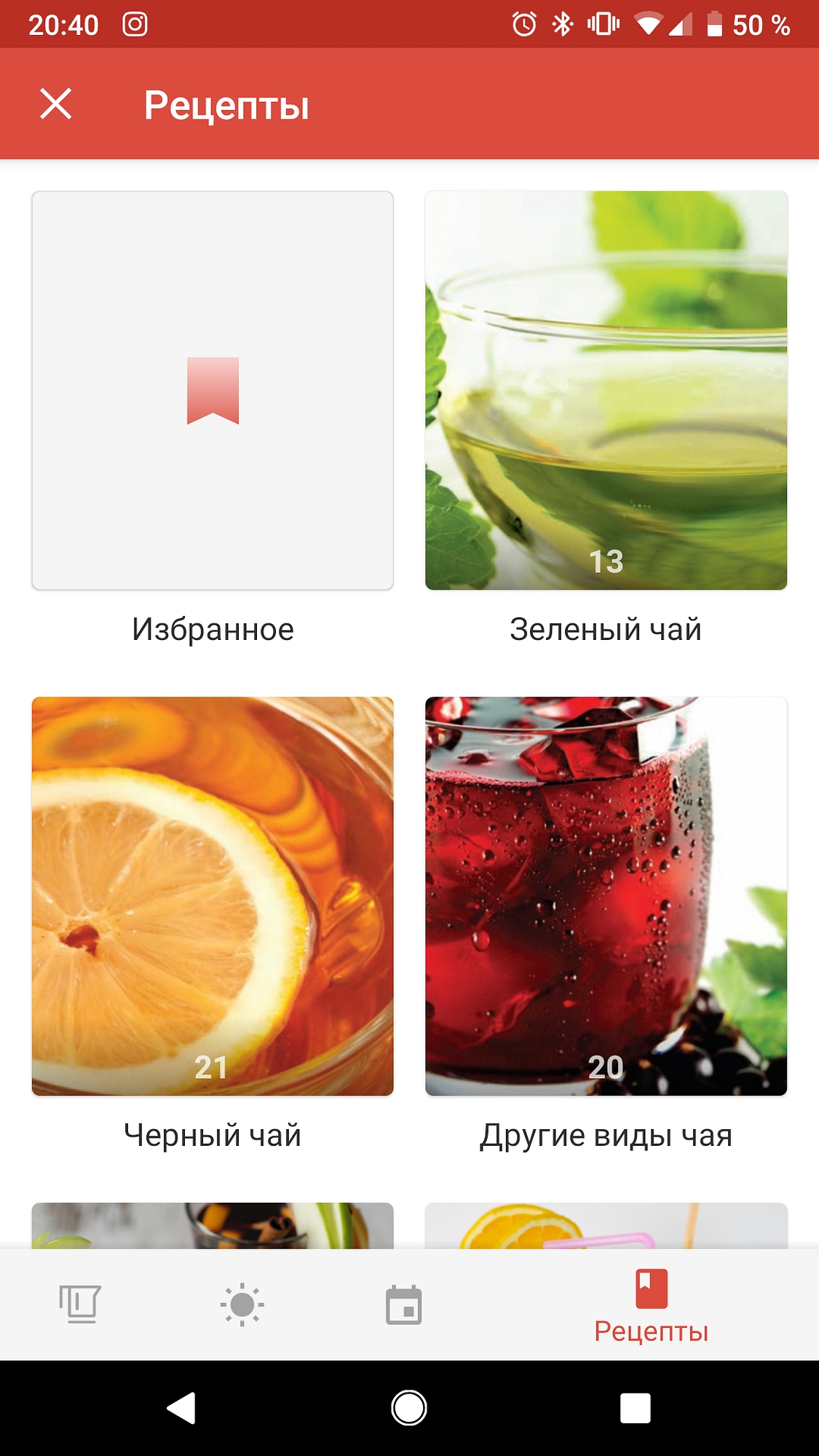Tap the system home button
819x1456 pixels.
tap(409, 1408)
